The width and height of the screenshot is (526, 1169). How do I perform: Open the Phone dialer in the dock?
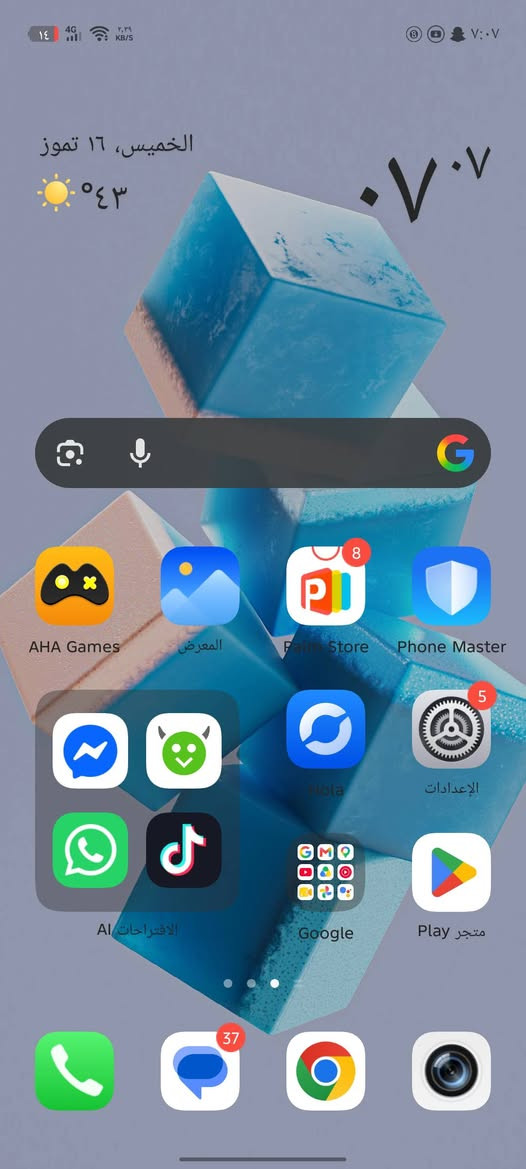75,1071
